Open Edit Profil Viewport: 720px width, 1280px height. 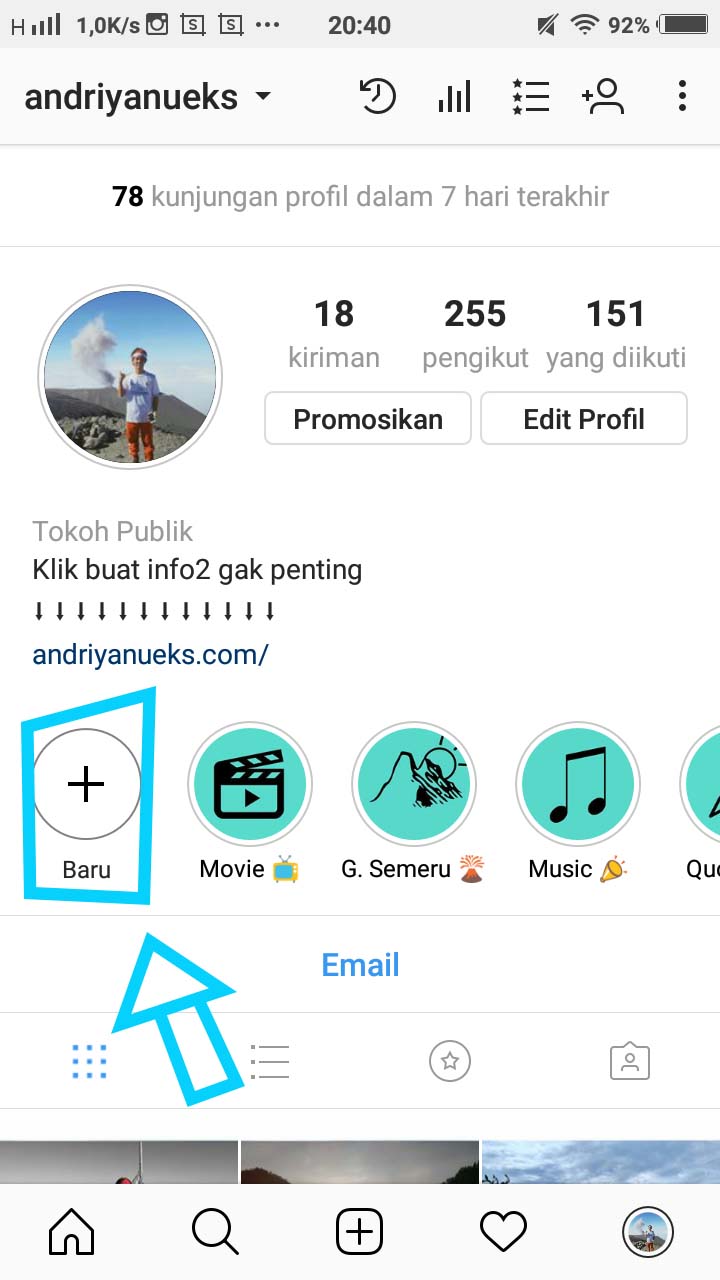tap(584, 418)
